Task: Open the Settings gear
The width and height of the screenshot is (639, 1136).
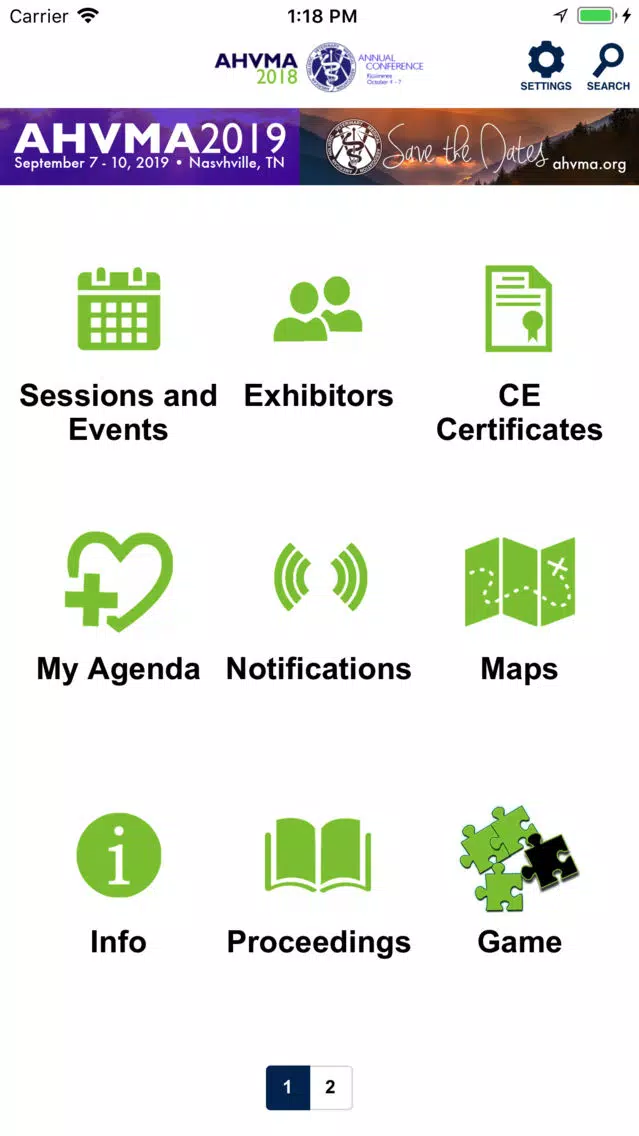Action: [546, 67]
